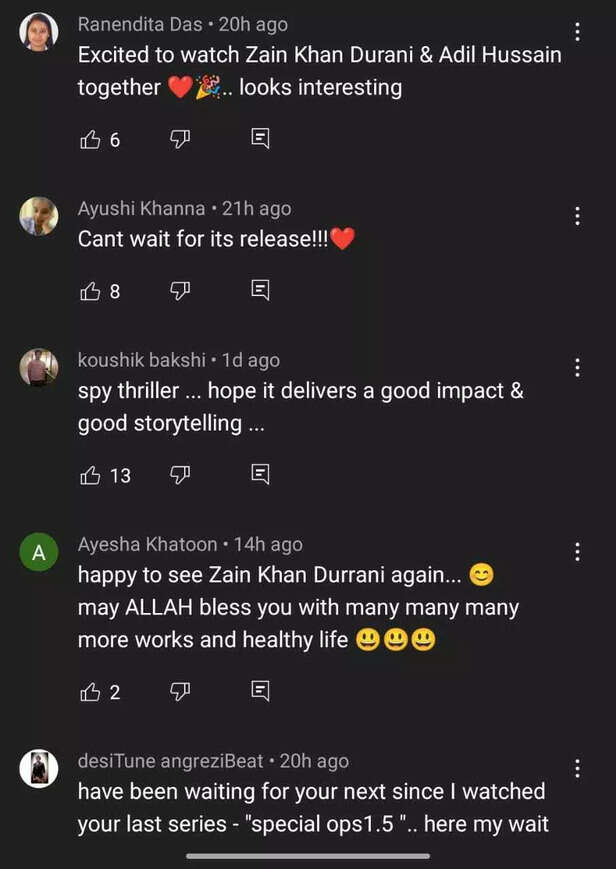Reply to koushik bakshi's comment
This screenshot has width=616, height=869.
click(260, 474)
